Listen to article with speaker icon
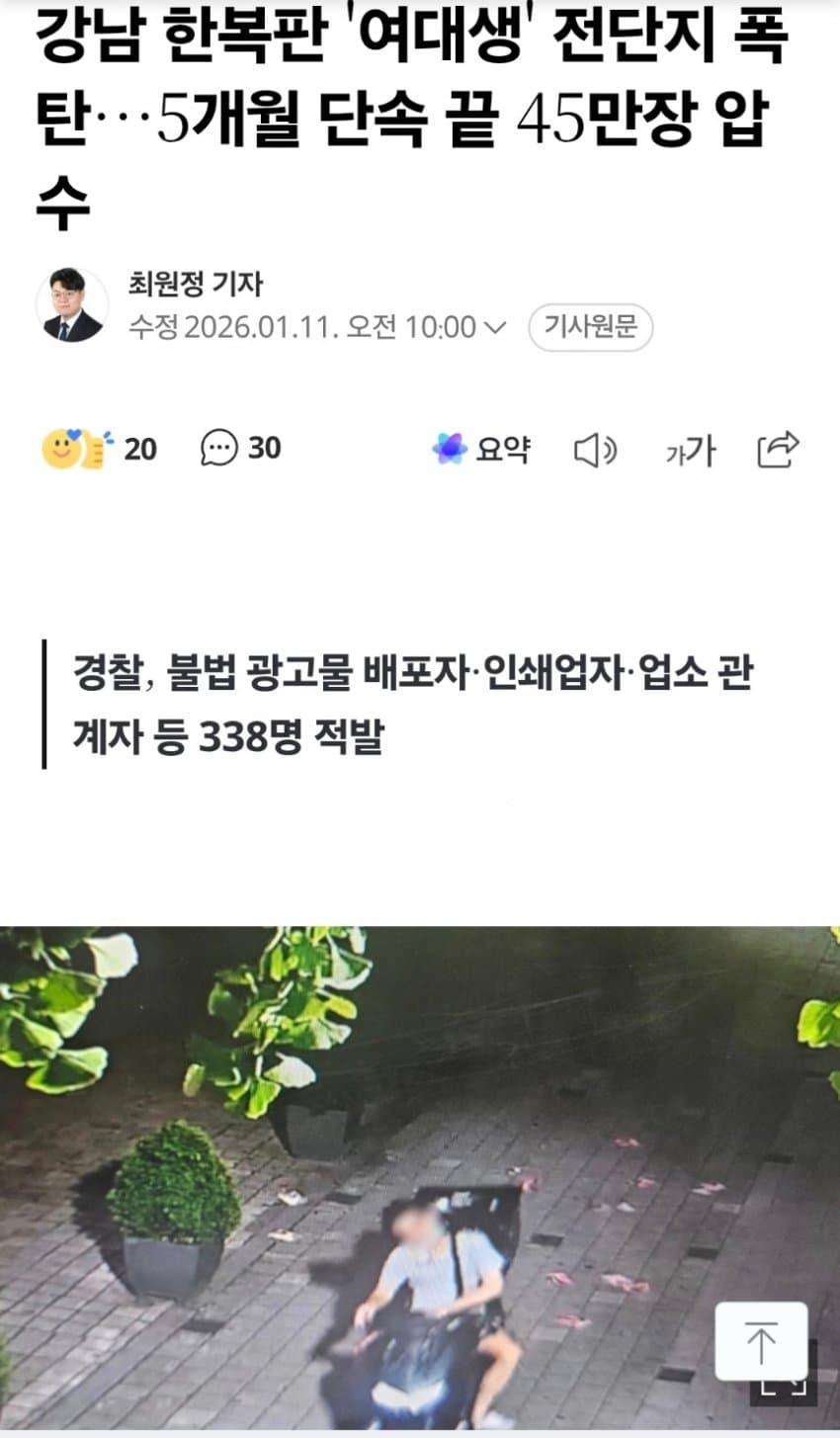Screen dimensions: 840x1438 595,451
